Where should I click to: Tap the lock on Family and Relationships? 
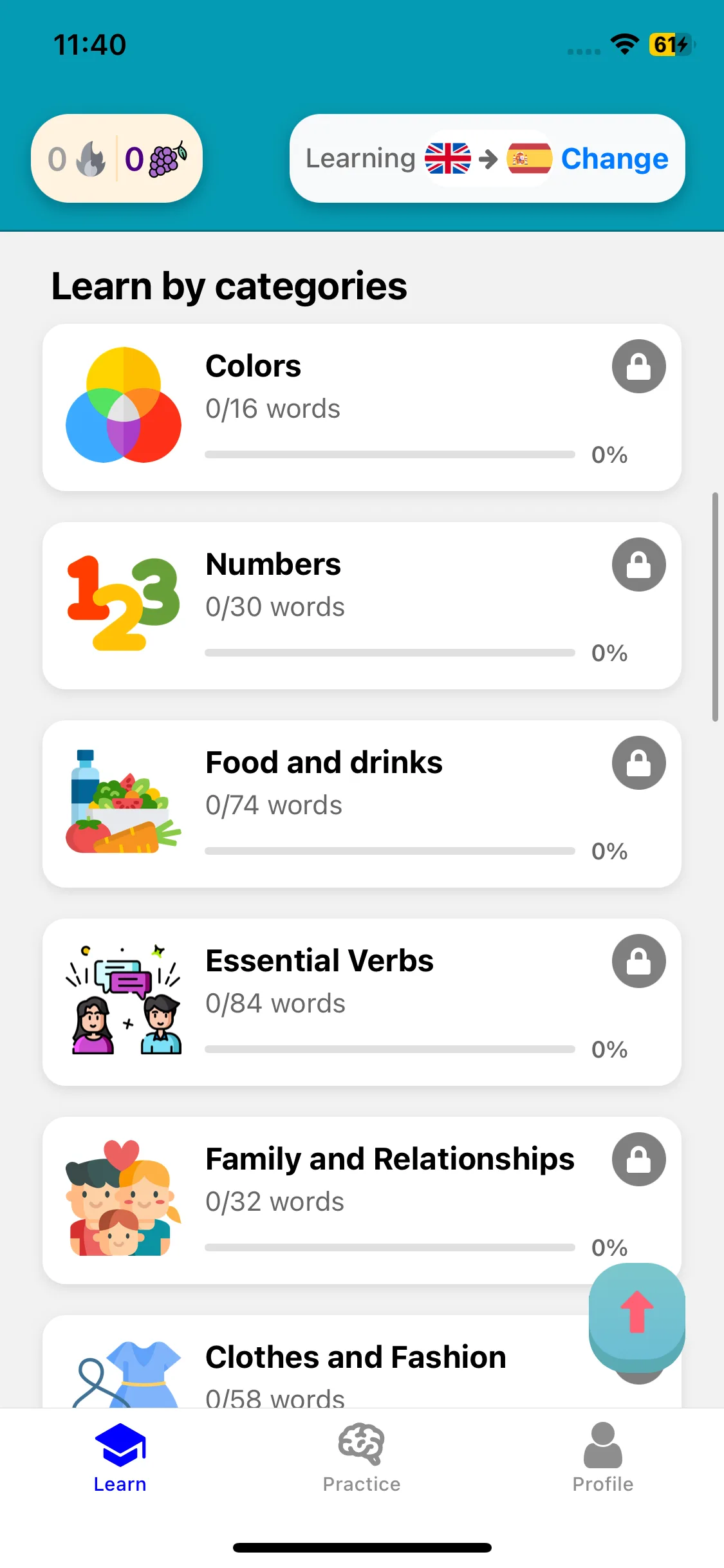(638, 1159)
